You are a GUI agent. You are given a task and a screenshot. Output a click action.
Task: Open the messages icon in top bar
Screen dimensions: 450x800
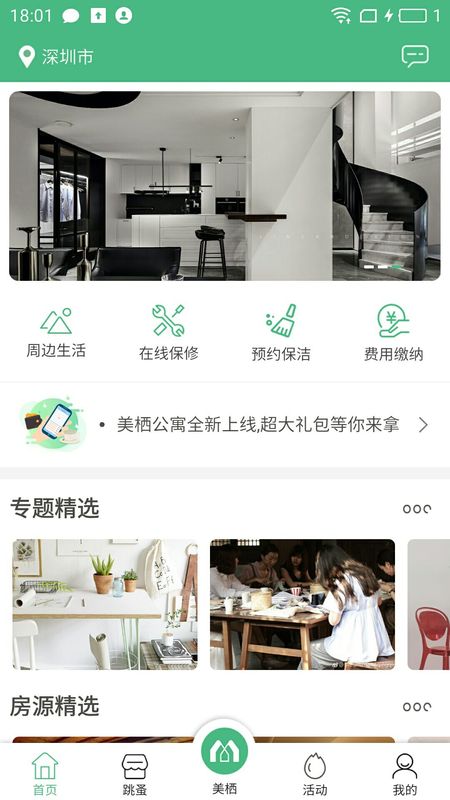(x=415, y=56)
